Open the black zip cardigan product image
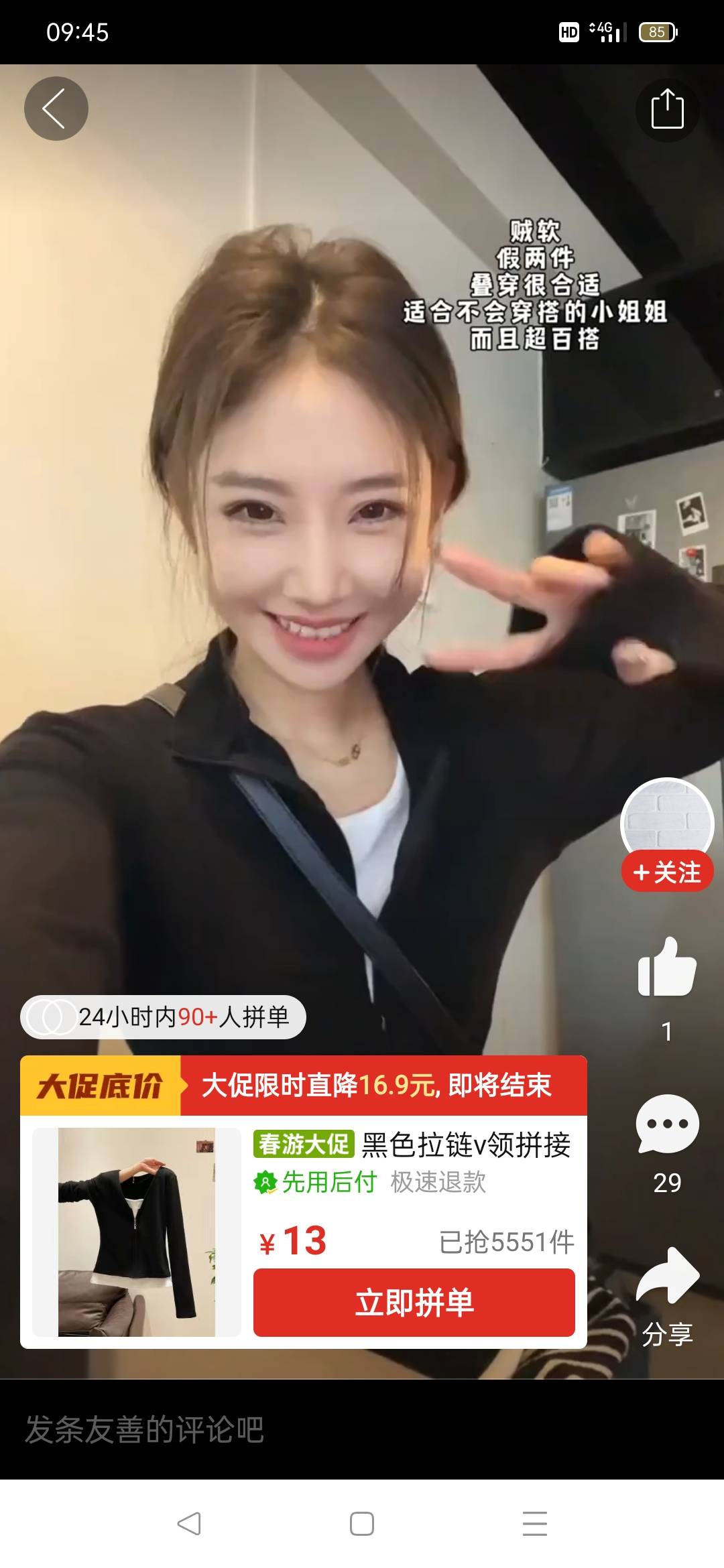Viewport: 724px width, 1568px height. pyautogui.click(x=137, y=1232)
